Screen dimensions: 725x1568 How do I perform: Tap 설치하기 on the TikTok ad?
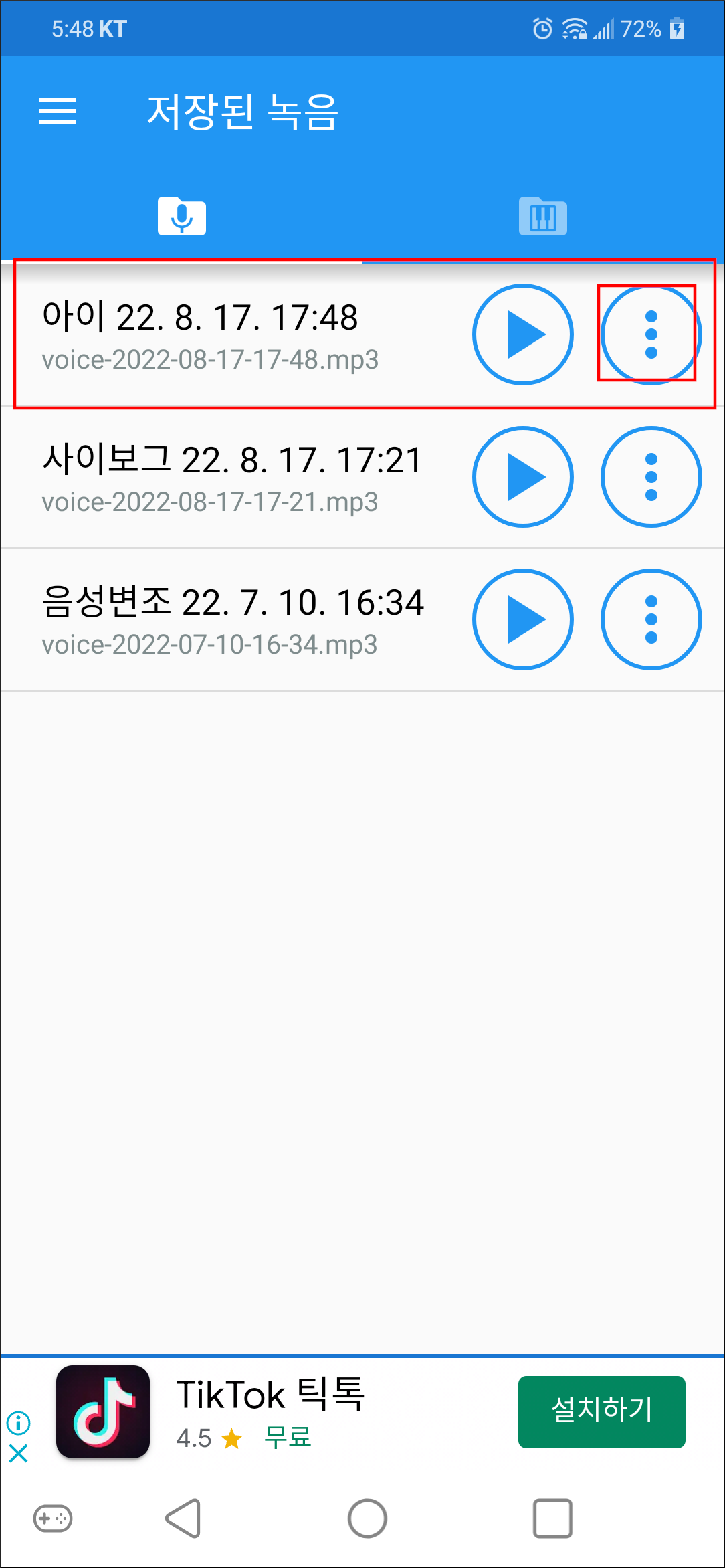(x=601, y=1411)
